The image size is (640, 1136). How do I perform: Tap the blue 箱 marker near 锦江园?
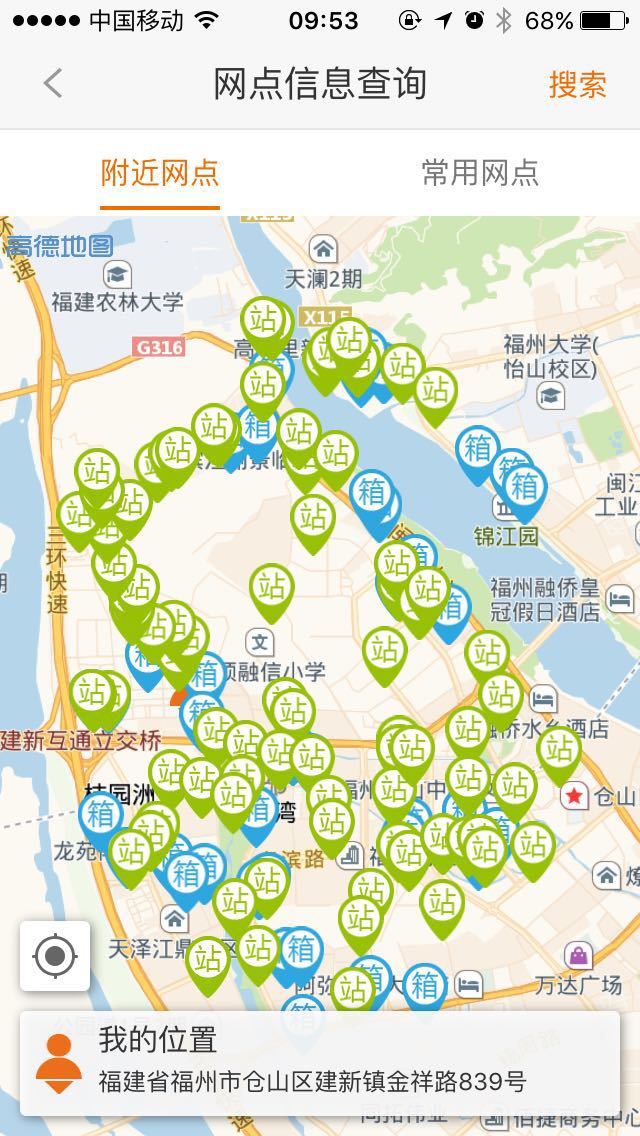click(524, 489)
